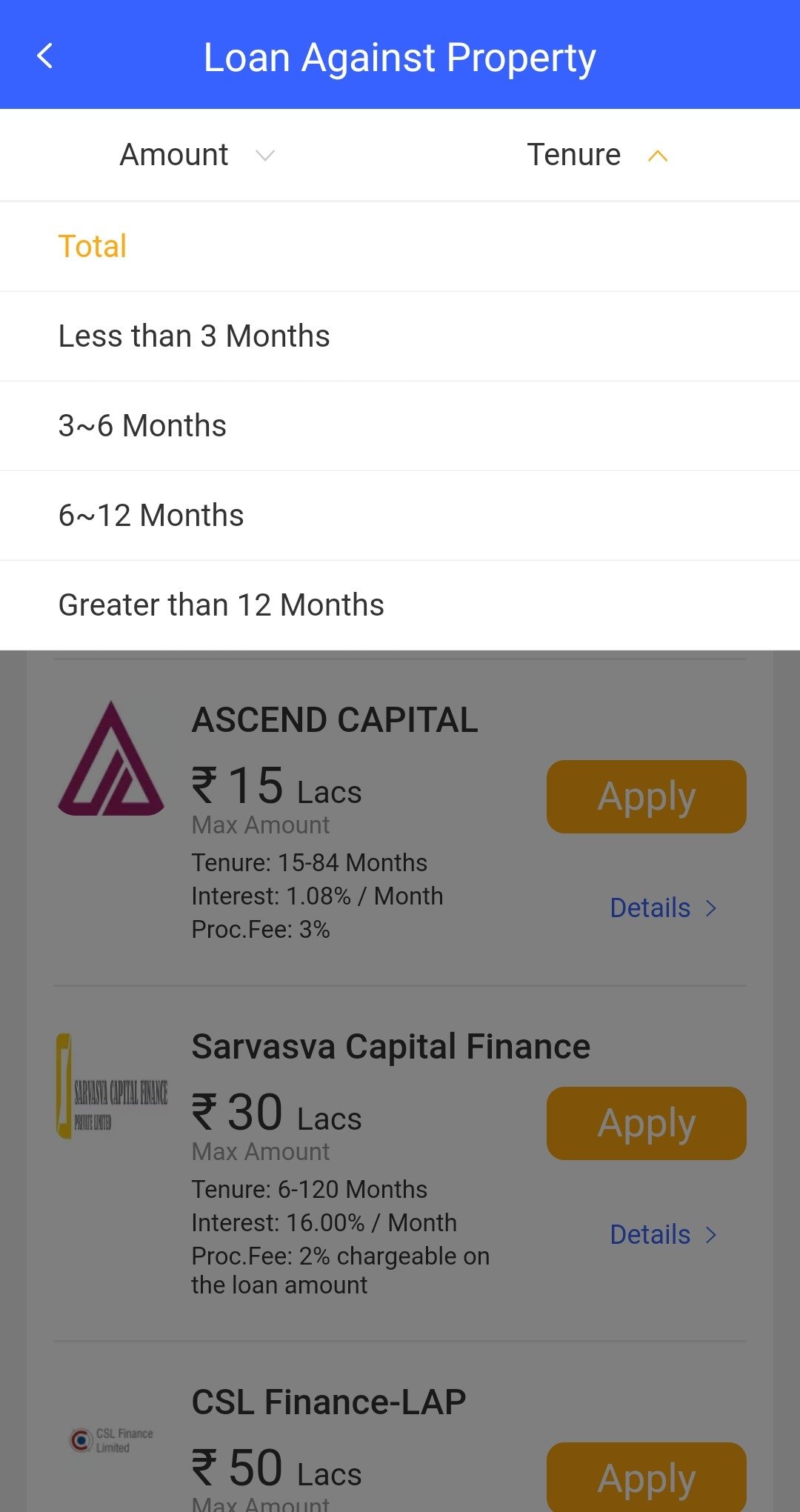Pick the 6~12 Months option
The width and height of the screenshot is (800, 1512).
pos(151,516)
